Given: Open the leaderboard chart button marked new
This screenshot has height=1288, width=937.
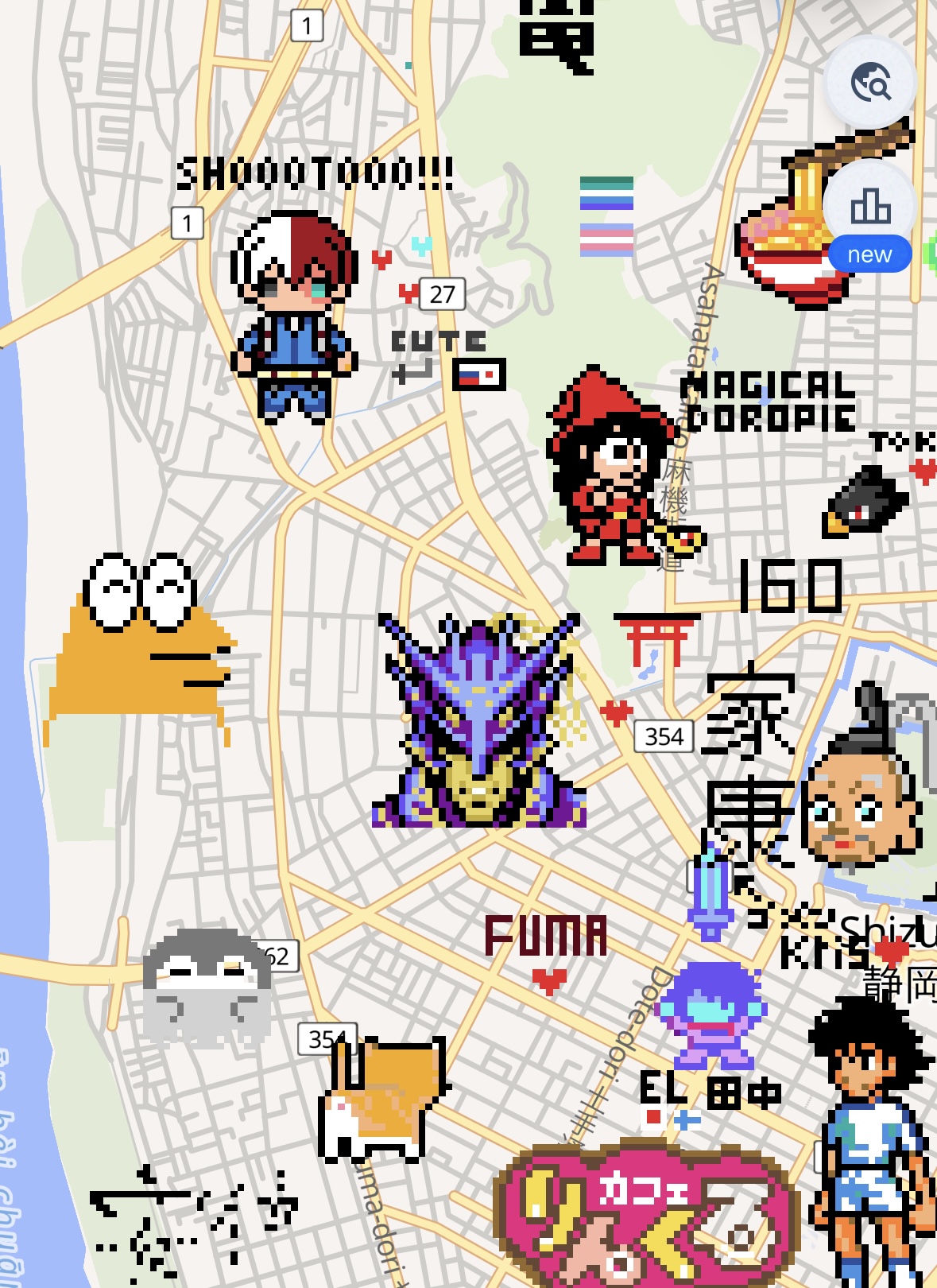Looking at the screenshot, I should (870, 208).
